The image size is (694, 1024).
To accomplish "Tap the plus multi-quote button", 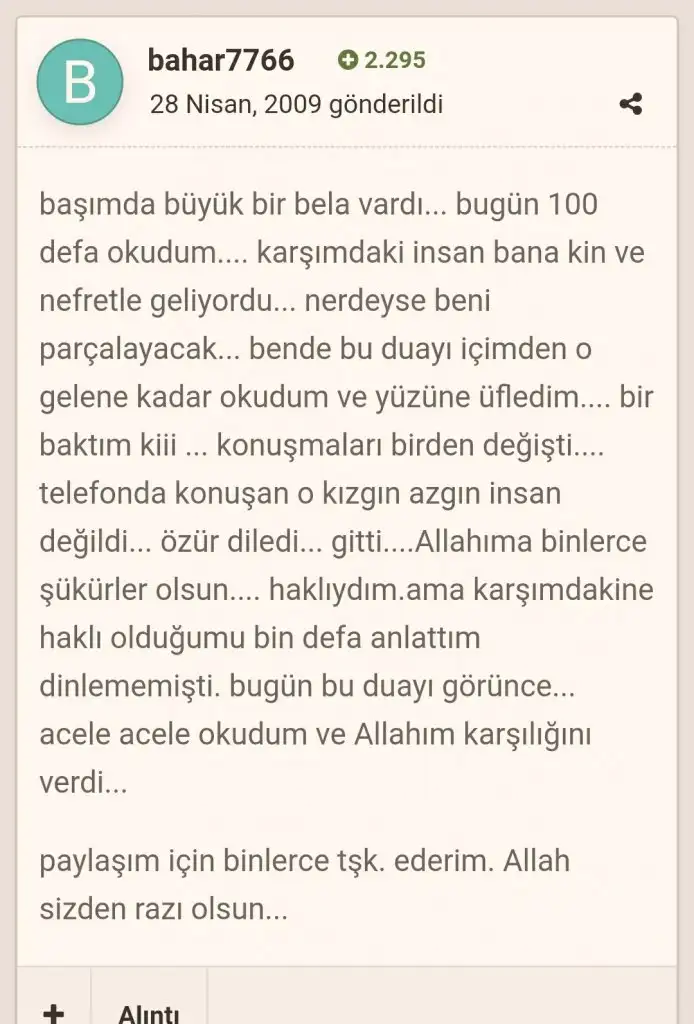I will pos(54,1010).
